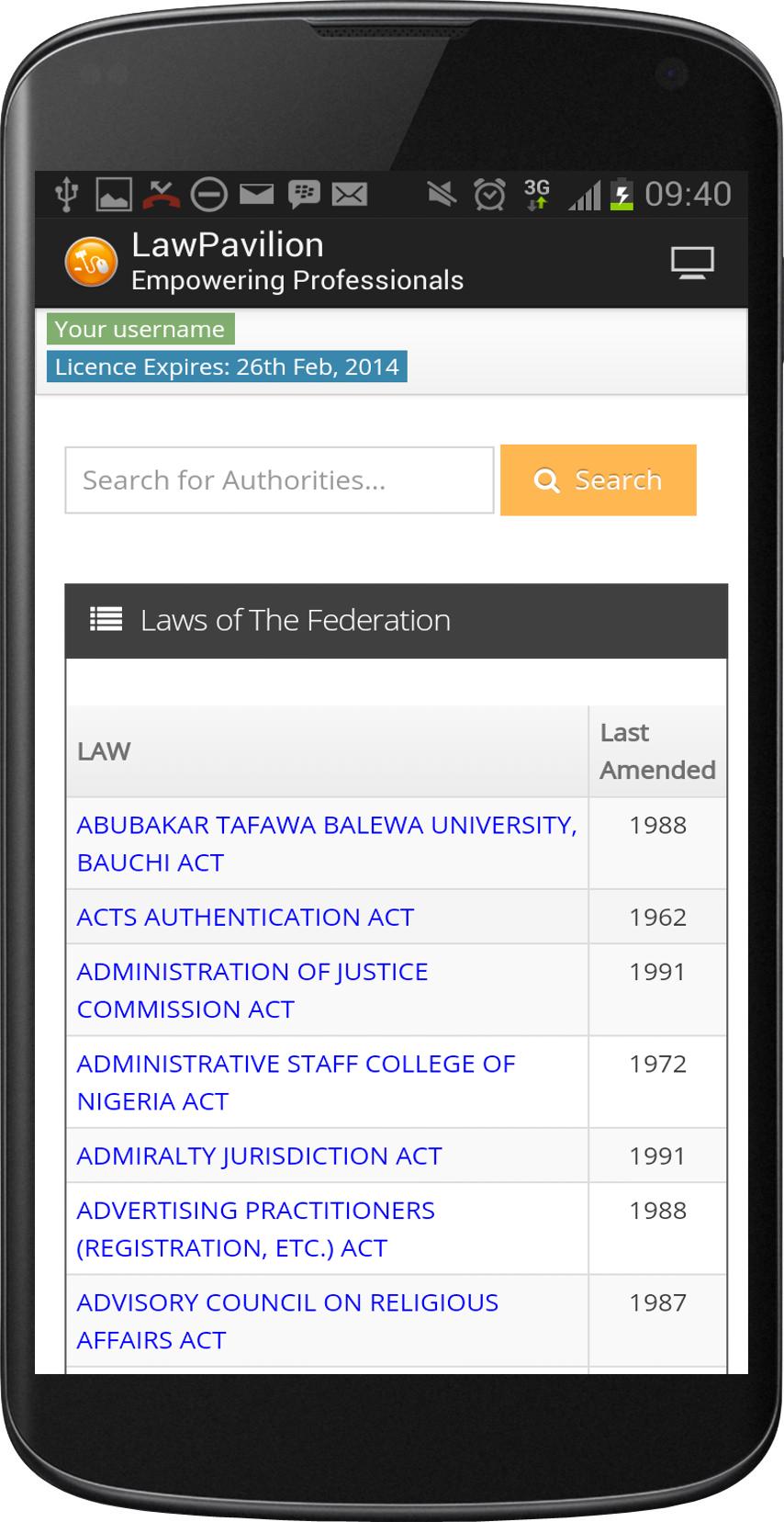This screenshot has height=1522, width=784.
Task: Open Administrative Staff College of Nigeria Act
Action: click(296, 1081)
